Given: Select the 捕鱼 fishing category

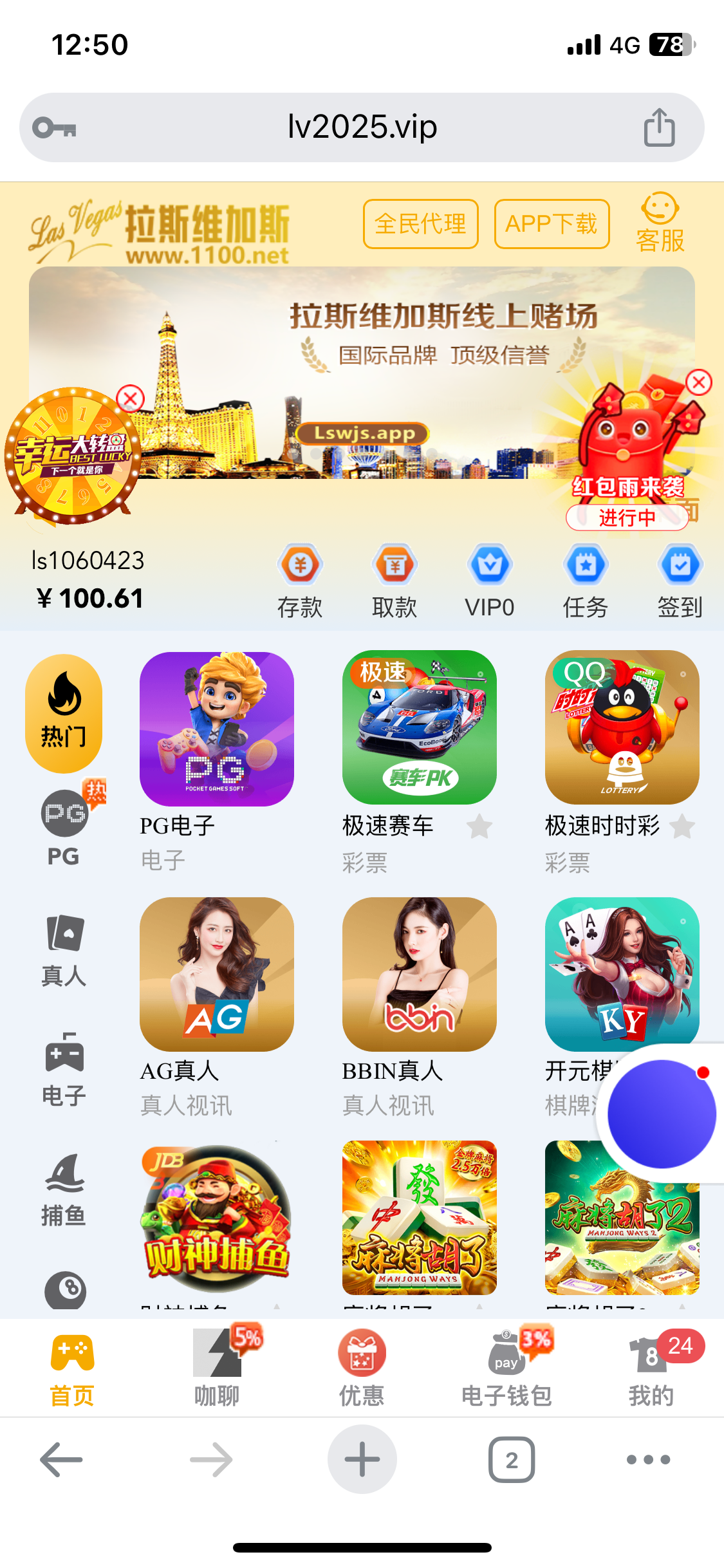Looking at the screenshot, I should pyautogui.click(x=64, y=1190).
